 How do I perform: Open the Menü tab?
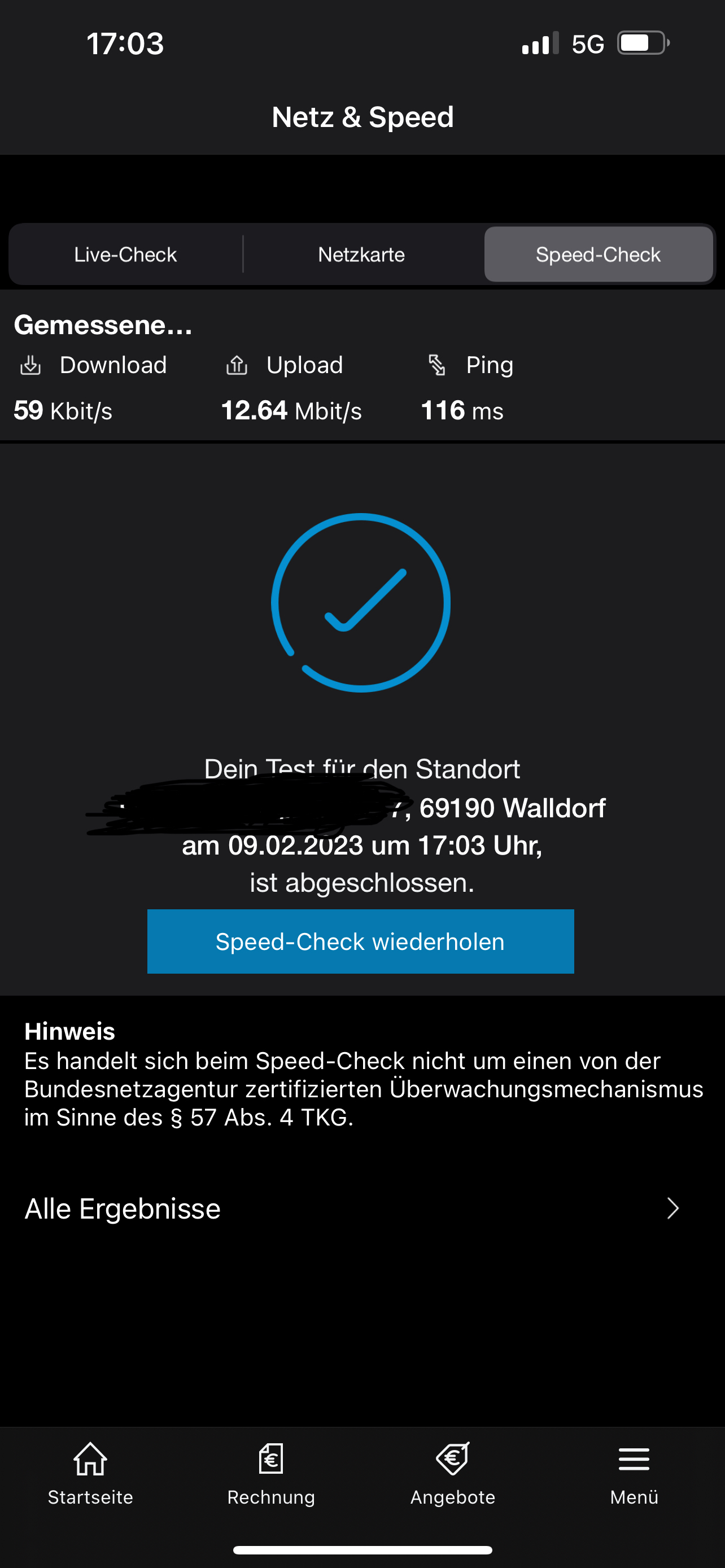(x=634, y=1473)
